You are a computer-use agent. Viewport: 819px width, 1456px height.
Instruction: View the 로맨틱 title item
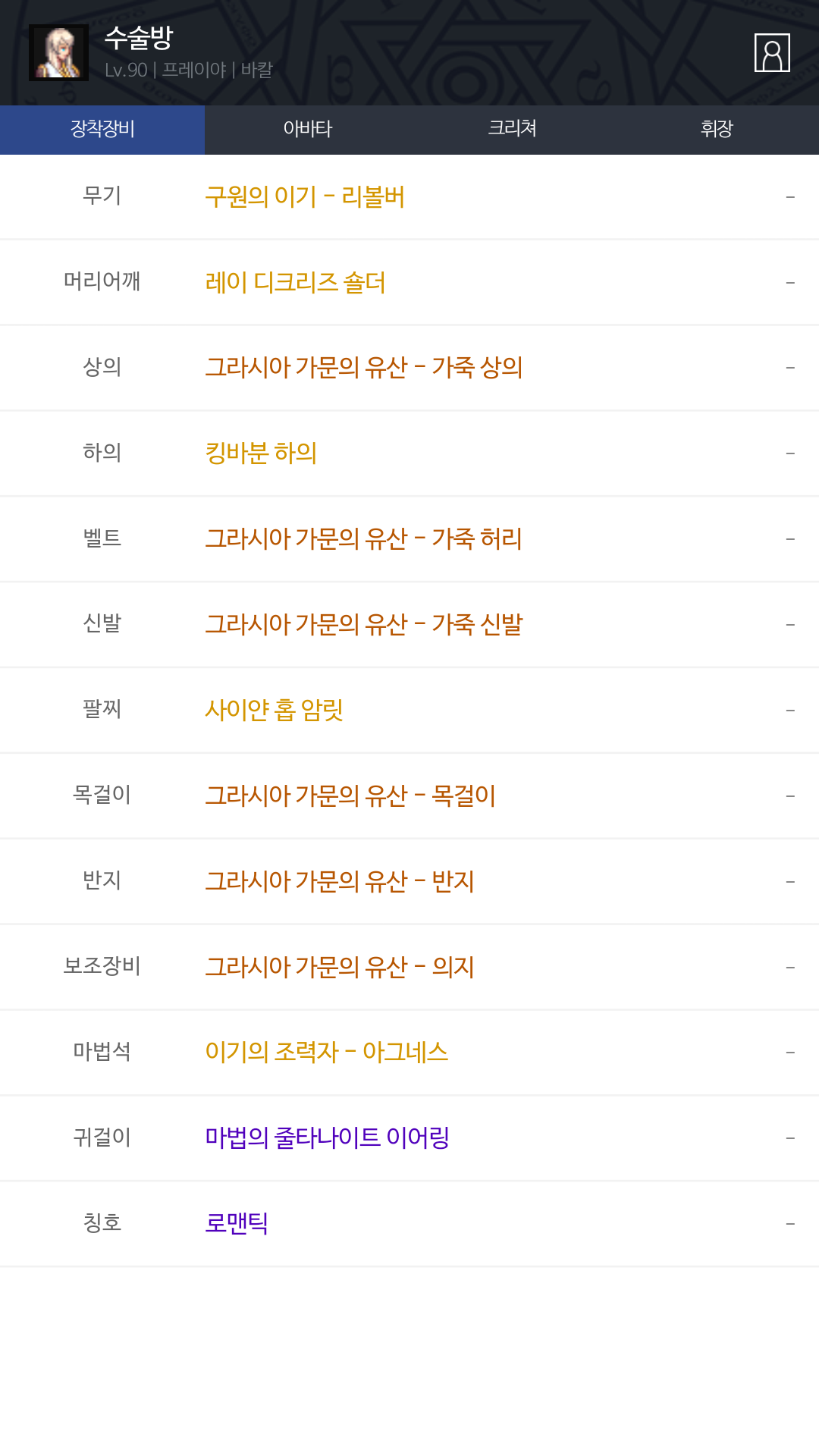pyautogui.click(x=237, y=1224)
